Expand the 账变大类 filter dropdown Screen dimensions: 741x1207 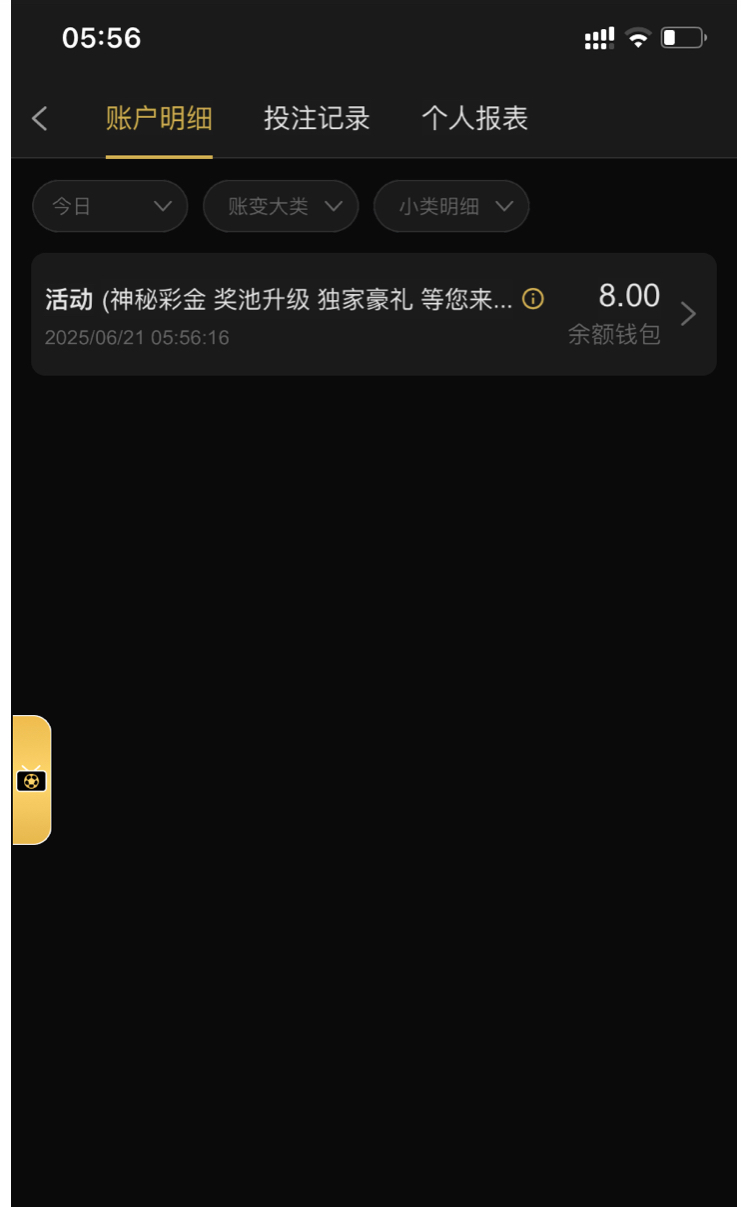point(281,206)
